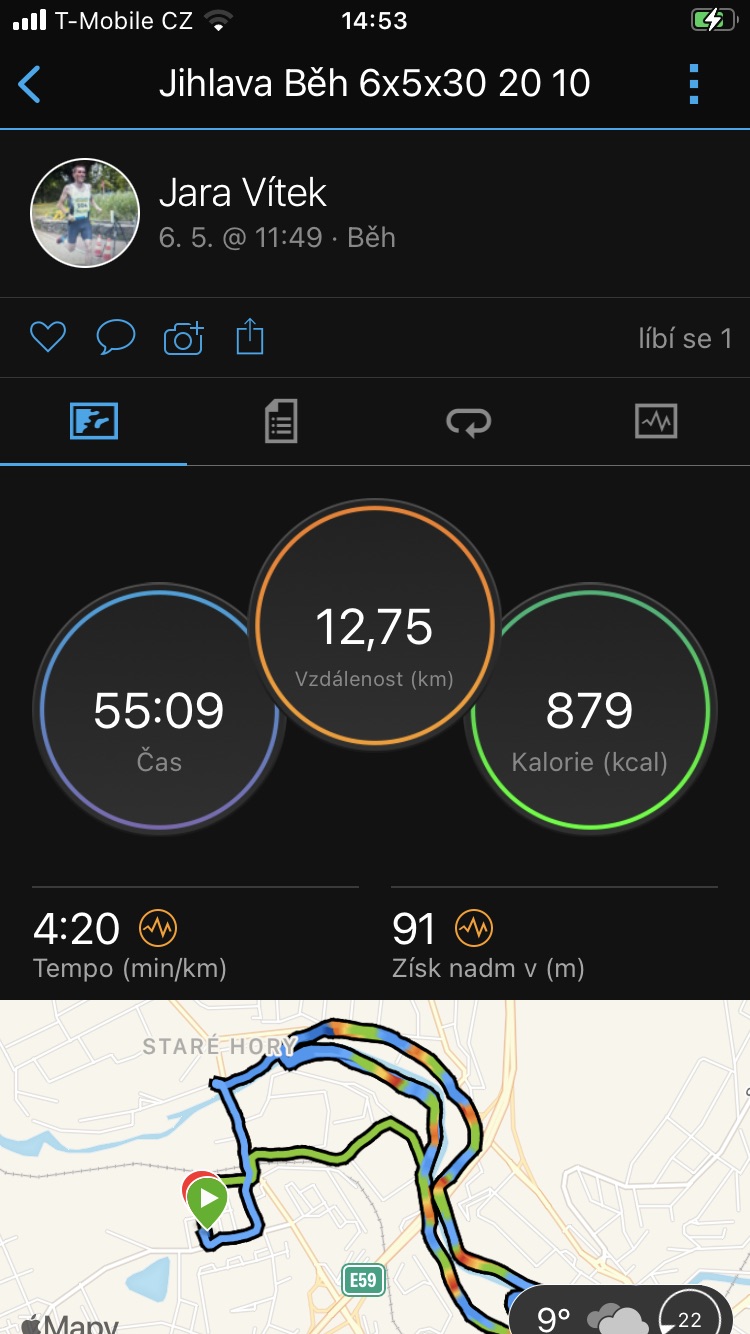Go back with the top-left arrow
The image size is (750, 1334).
(x=30, y=84)
